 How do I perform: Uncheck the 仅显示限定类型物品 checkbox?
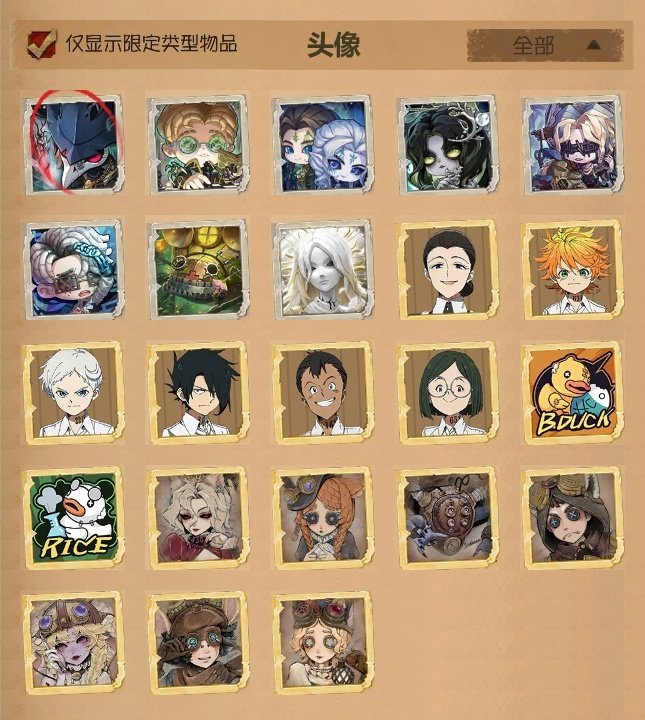coord(41,44)
